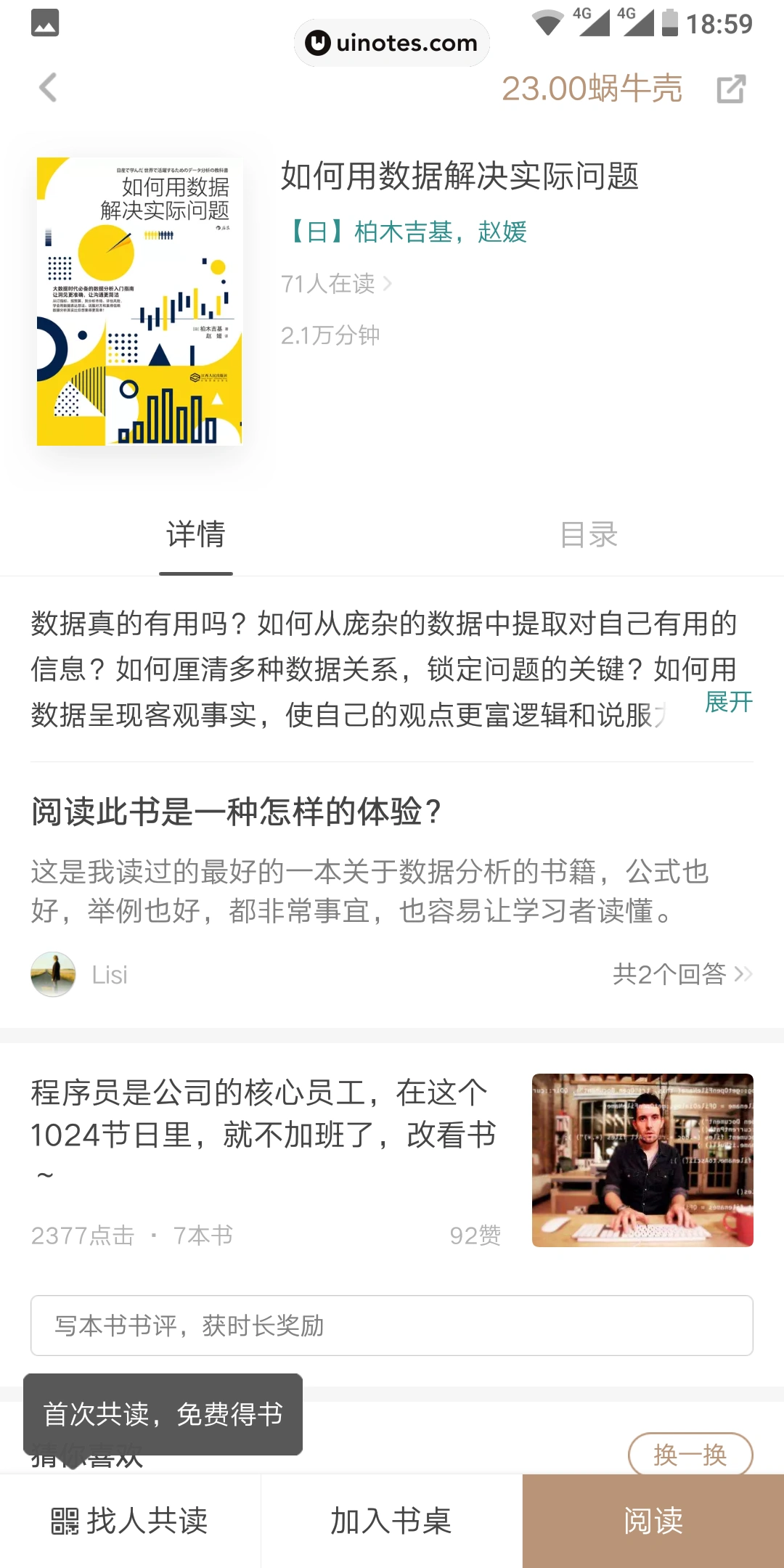Go back using the top-left arrow
The width and height of the screenshot is (784, 1568).
coord(48,89)
